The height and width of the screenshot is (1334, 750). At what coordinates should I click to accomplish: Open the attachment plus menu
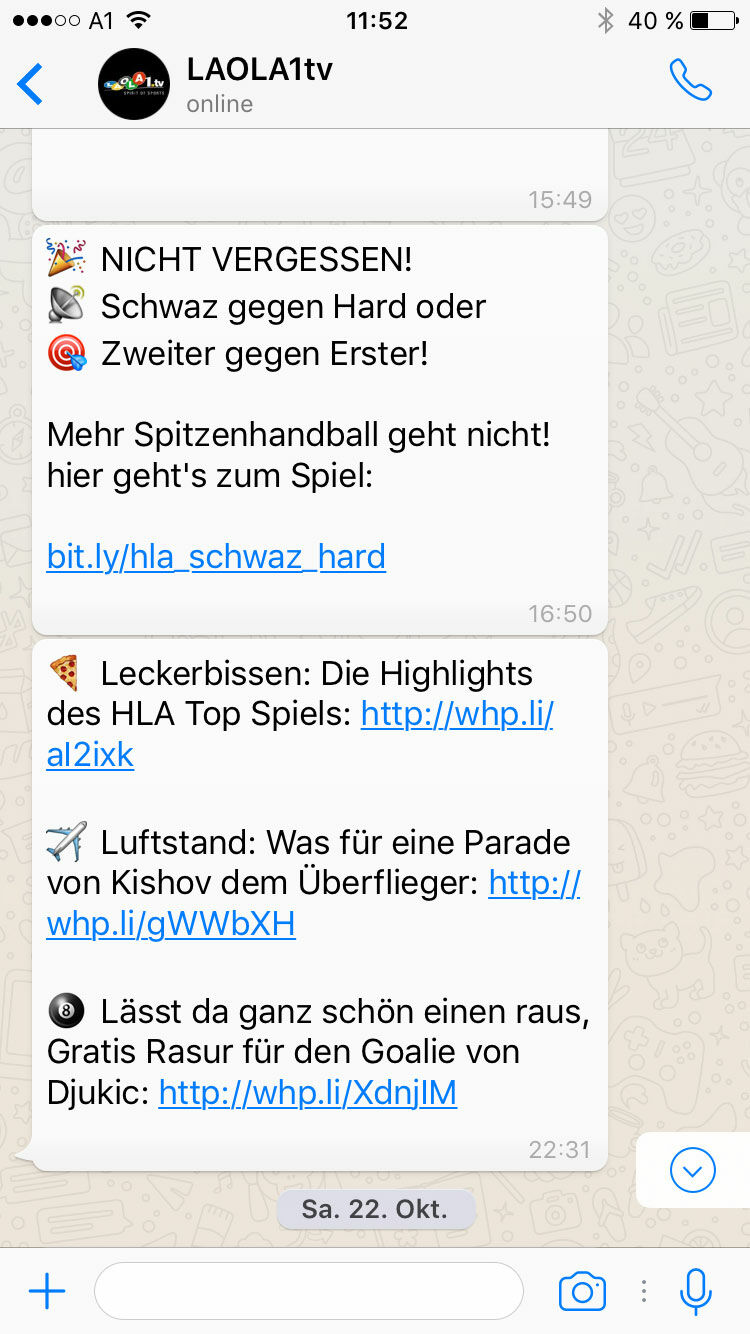(x=47, y=1291)
